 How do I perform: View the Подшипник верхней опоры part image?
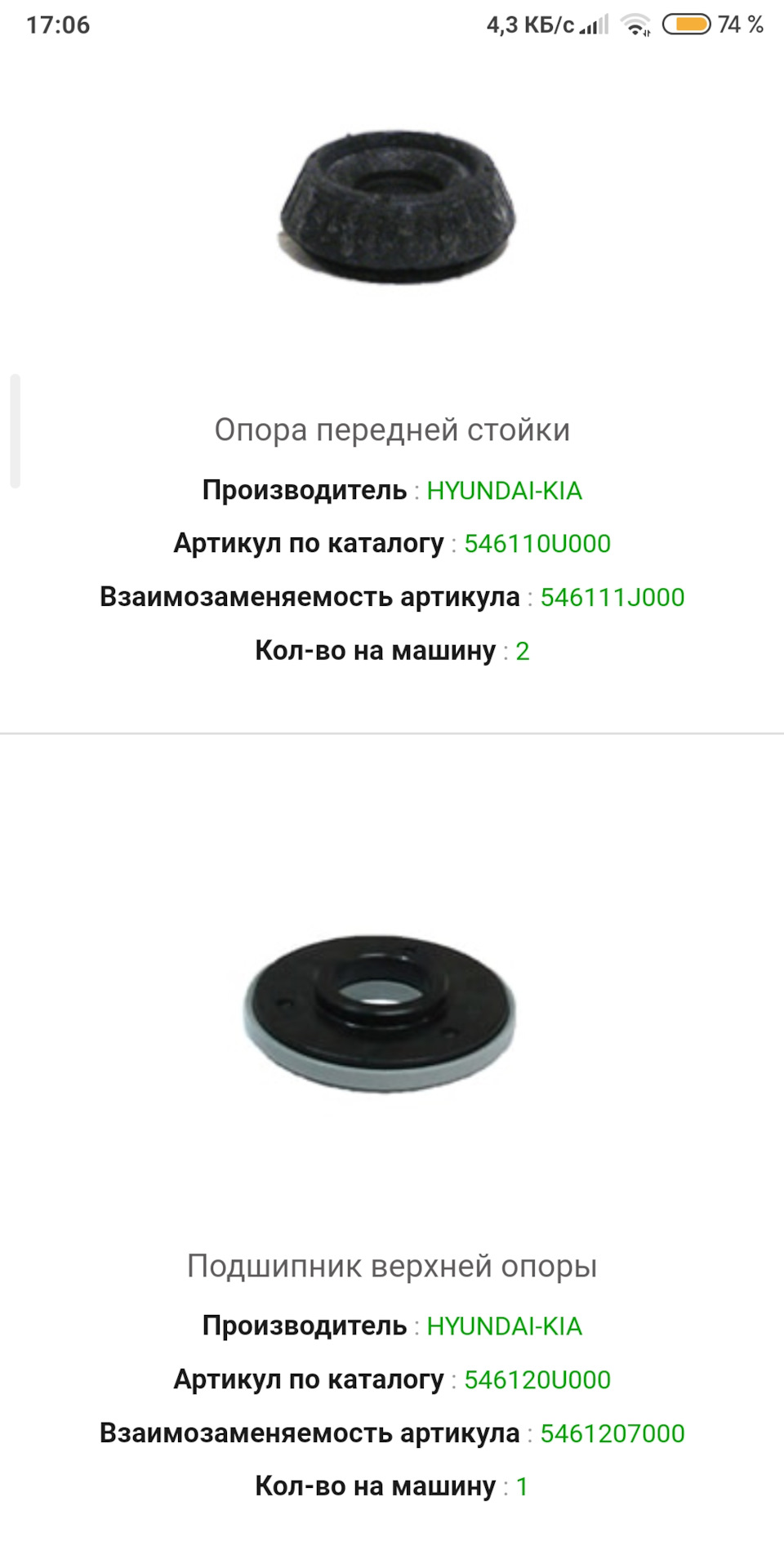point(380,1014)
